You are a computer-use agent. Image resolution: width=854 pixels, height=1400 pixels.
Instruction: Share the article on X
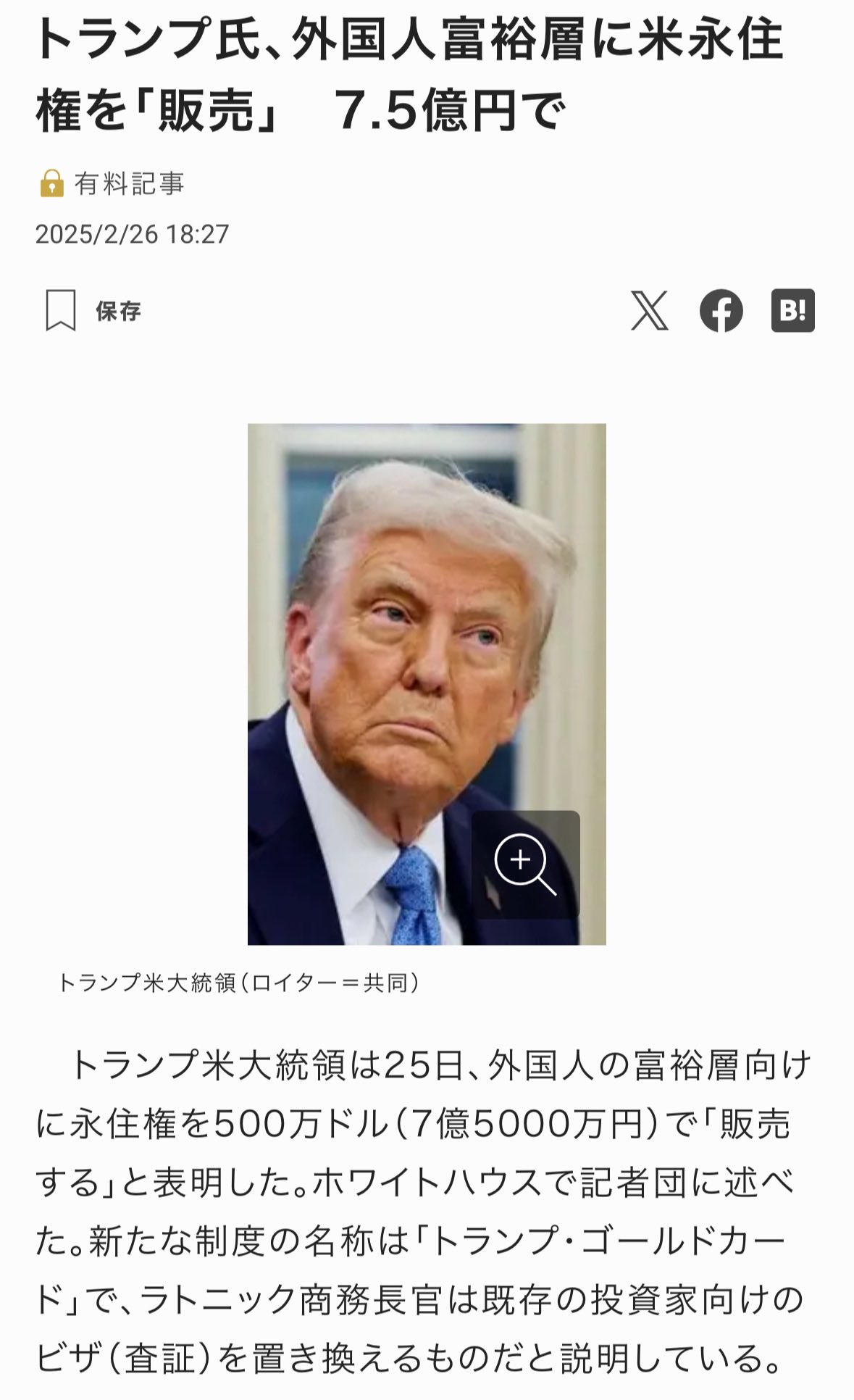pos(649,311)
